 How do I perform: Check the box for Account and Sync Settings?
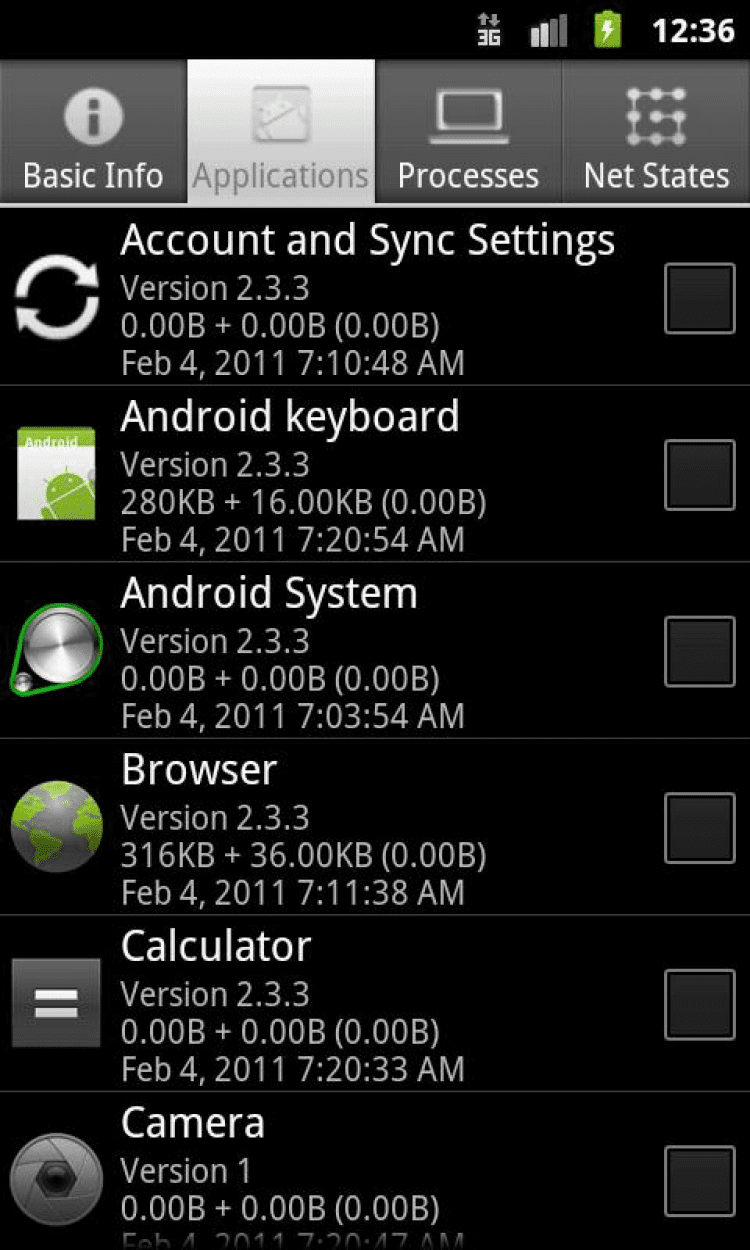[700, 298]
